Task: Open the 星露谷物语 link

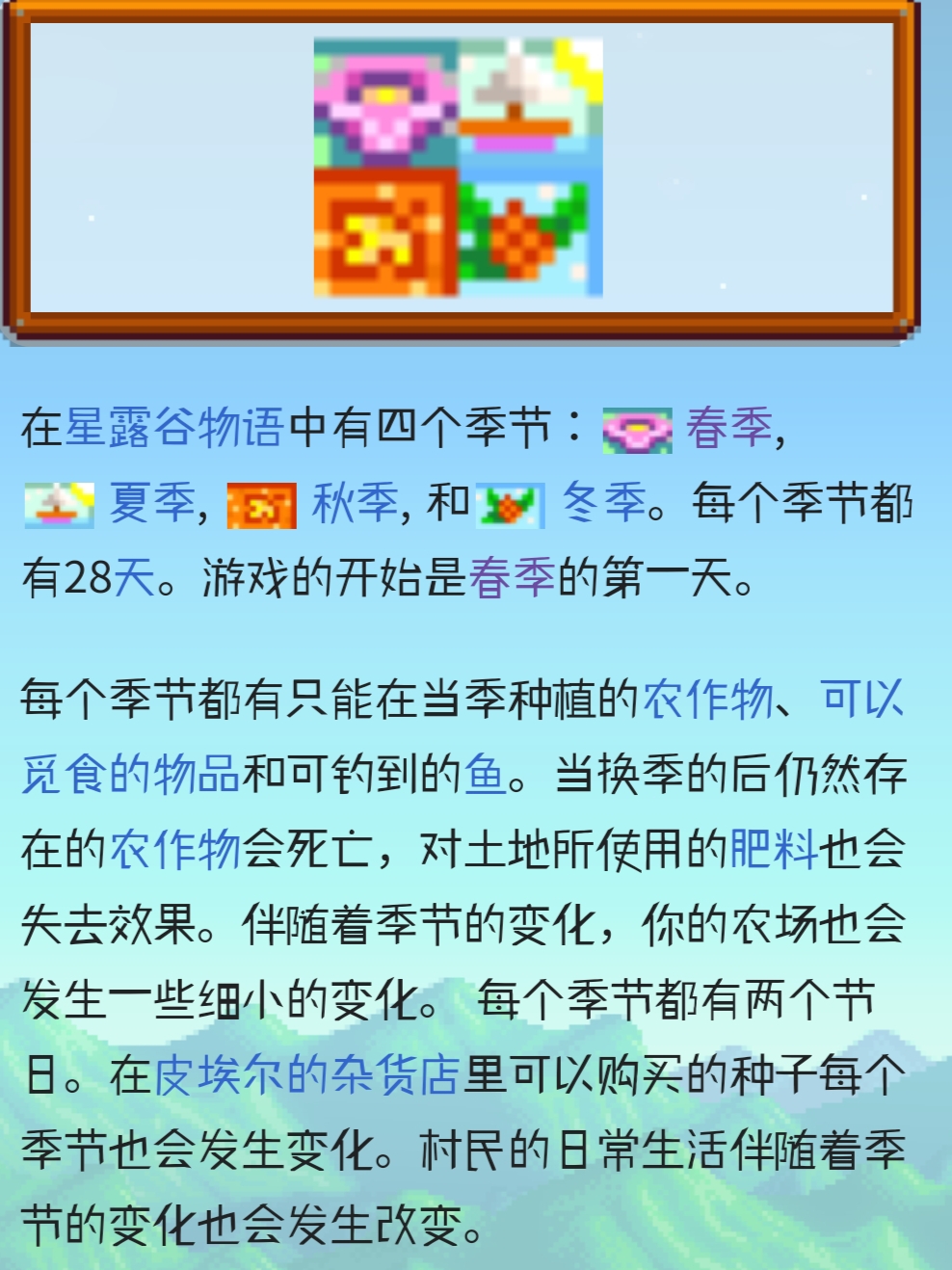Action: [174, 429]
